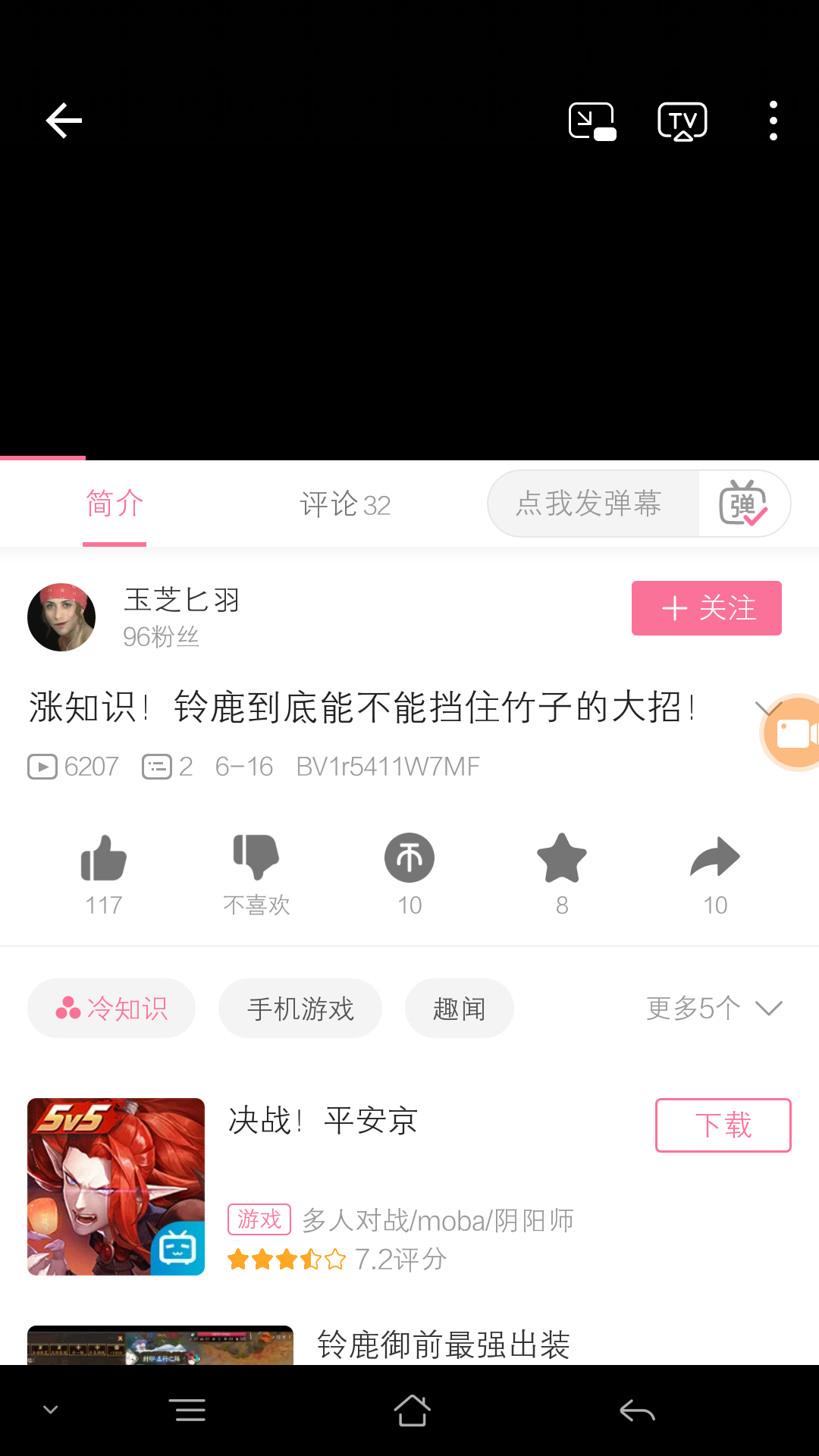Screen dimensions: 819x1456
Task: Tap the 点我发弹幕 input field
Action: coord(588,504)
